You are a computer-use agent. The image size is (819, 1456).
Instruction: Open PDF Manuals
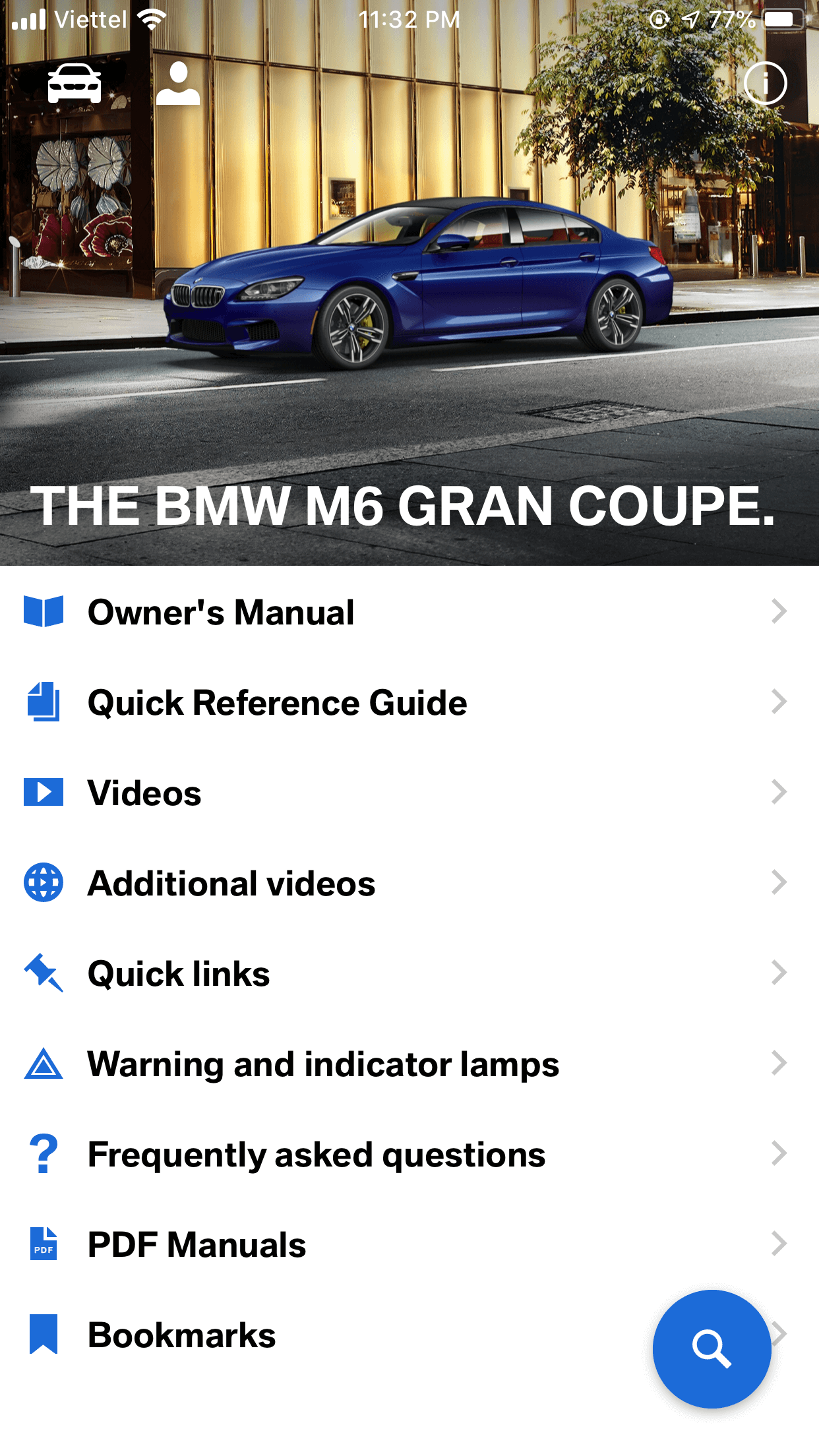(x=409, y=1244)
